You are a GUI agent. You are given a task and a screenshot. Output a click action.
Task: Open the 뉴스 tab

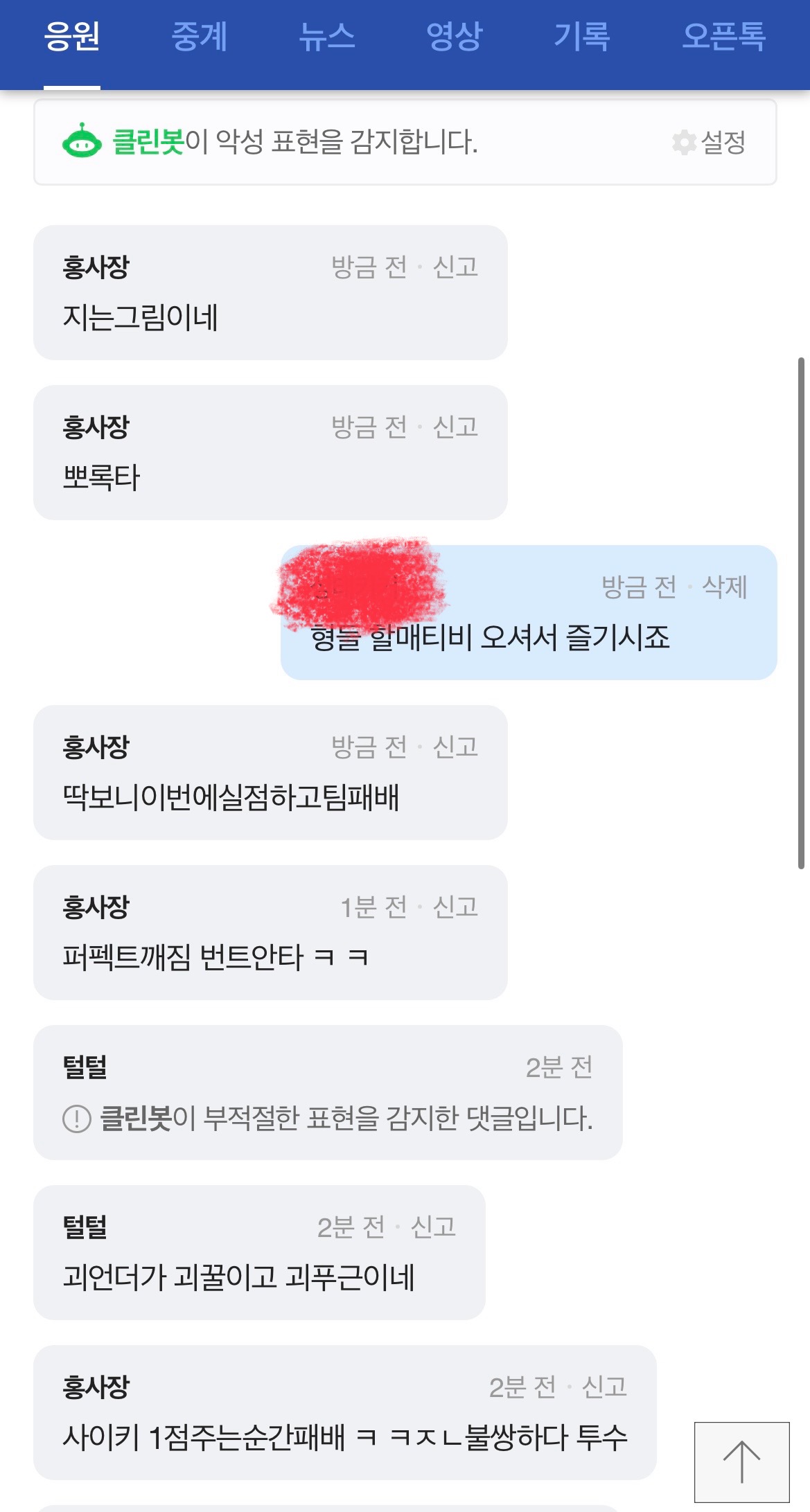coord(326,37)
